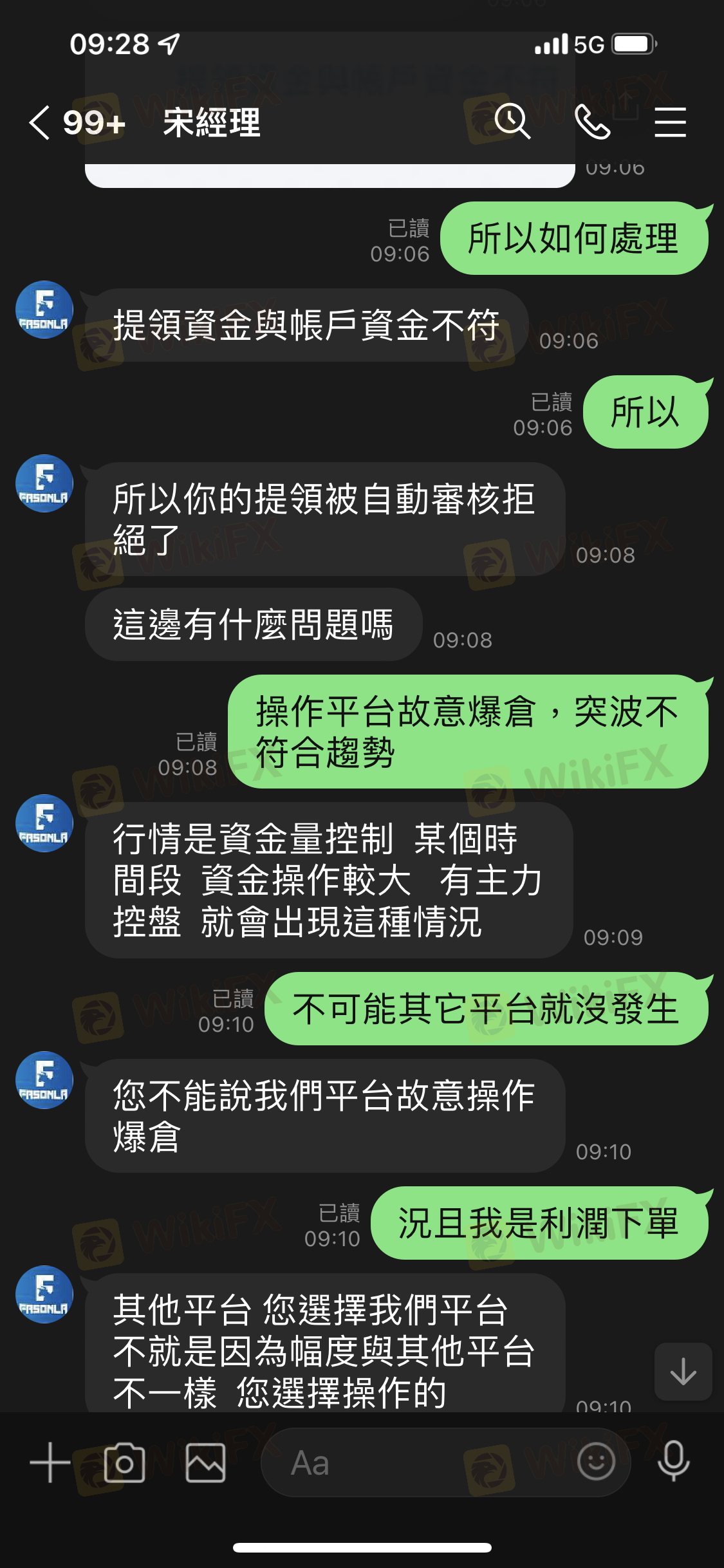Search within this conversation

coord(512,121)
